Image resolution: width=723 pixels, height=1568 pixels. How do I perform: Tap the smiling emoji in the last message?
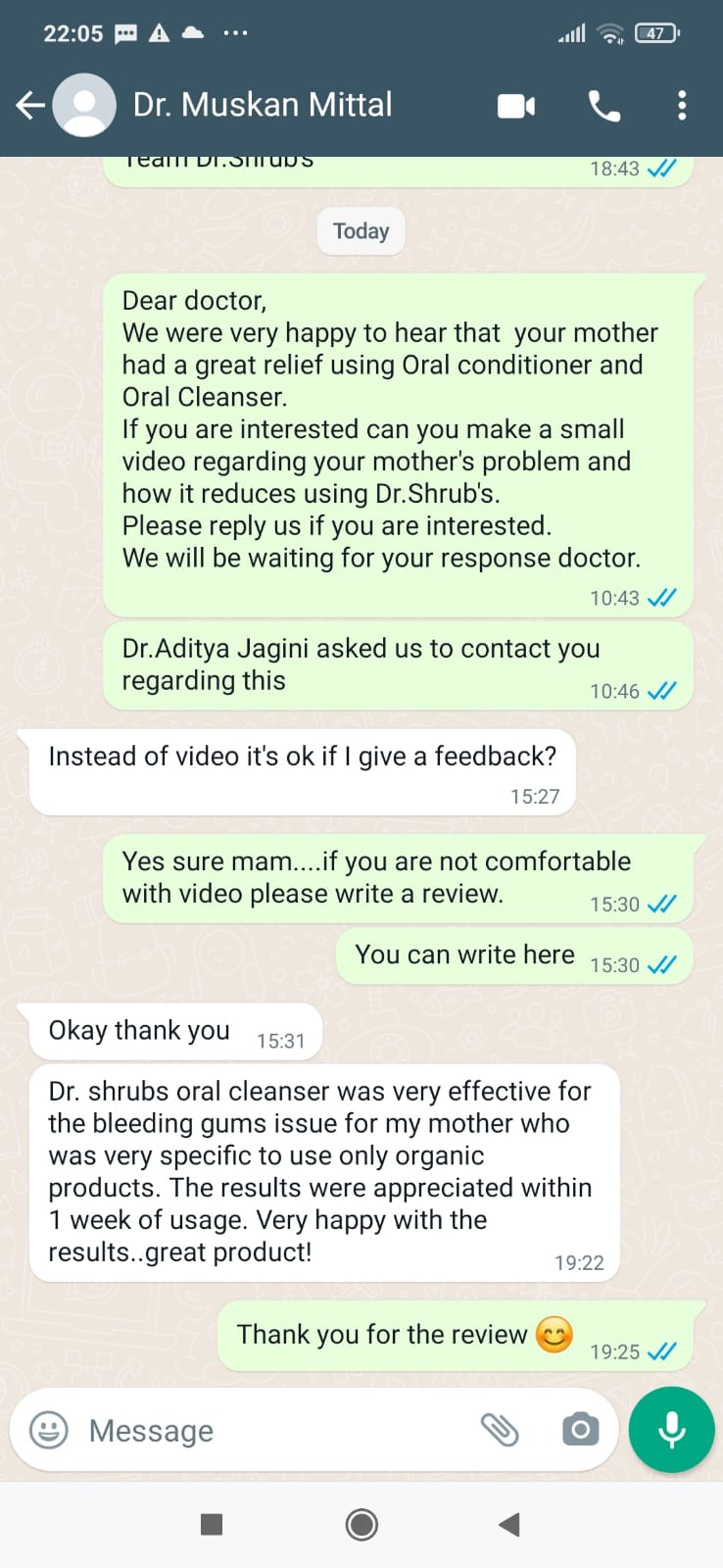(554, 1335)
